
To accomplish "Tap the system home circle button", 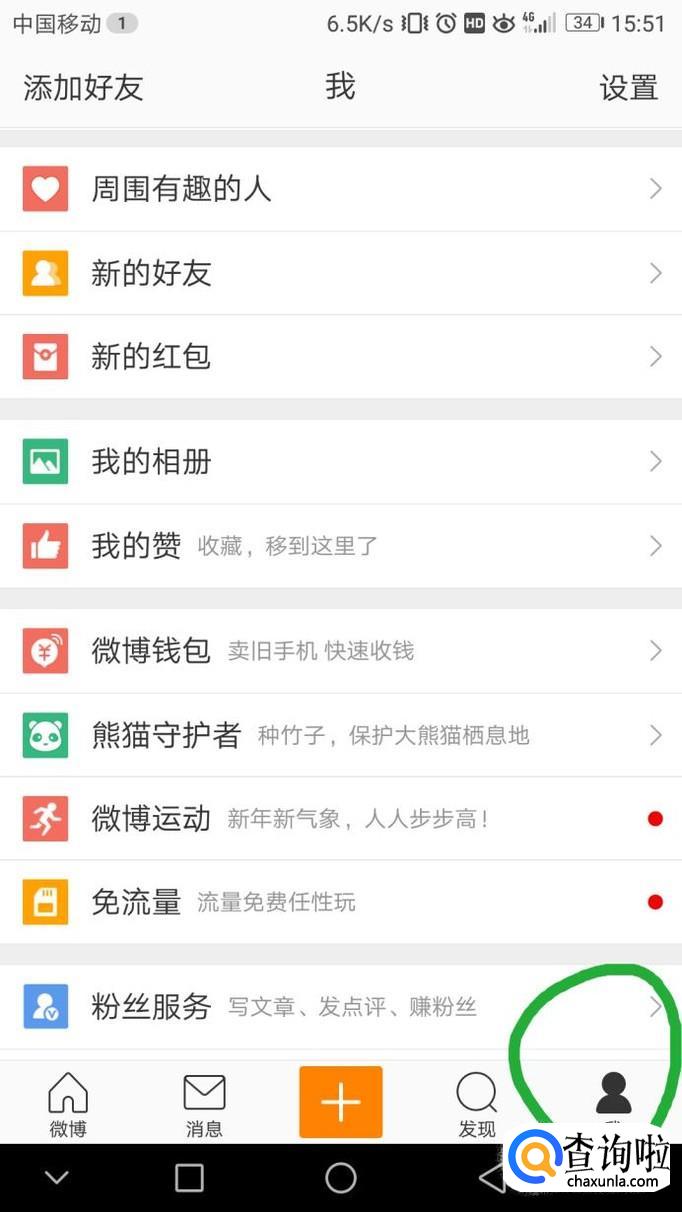I will click(x=341, y=1178).
